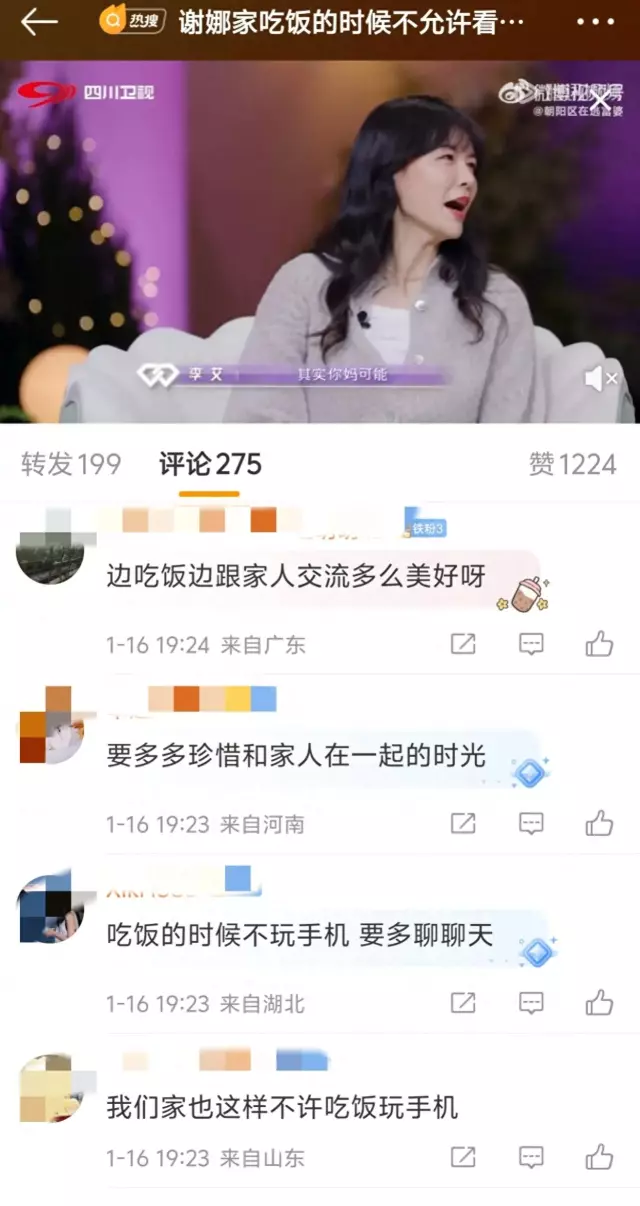The width and height of the screenshot is (640, 1206).
Task: Share the comment 吃饭的时候不玩手机 要多聊聊天
Action: (463, 1002)
